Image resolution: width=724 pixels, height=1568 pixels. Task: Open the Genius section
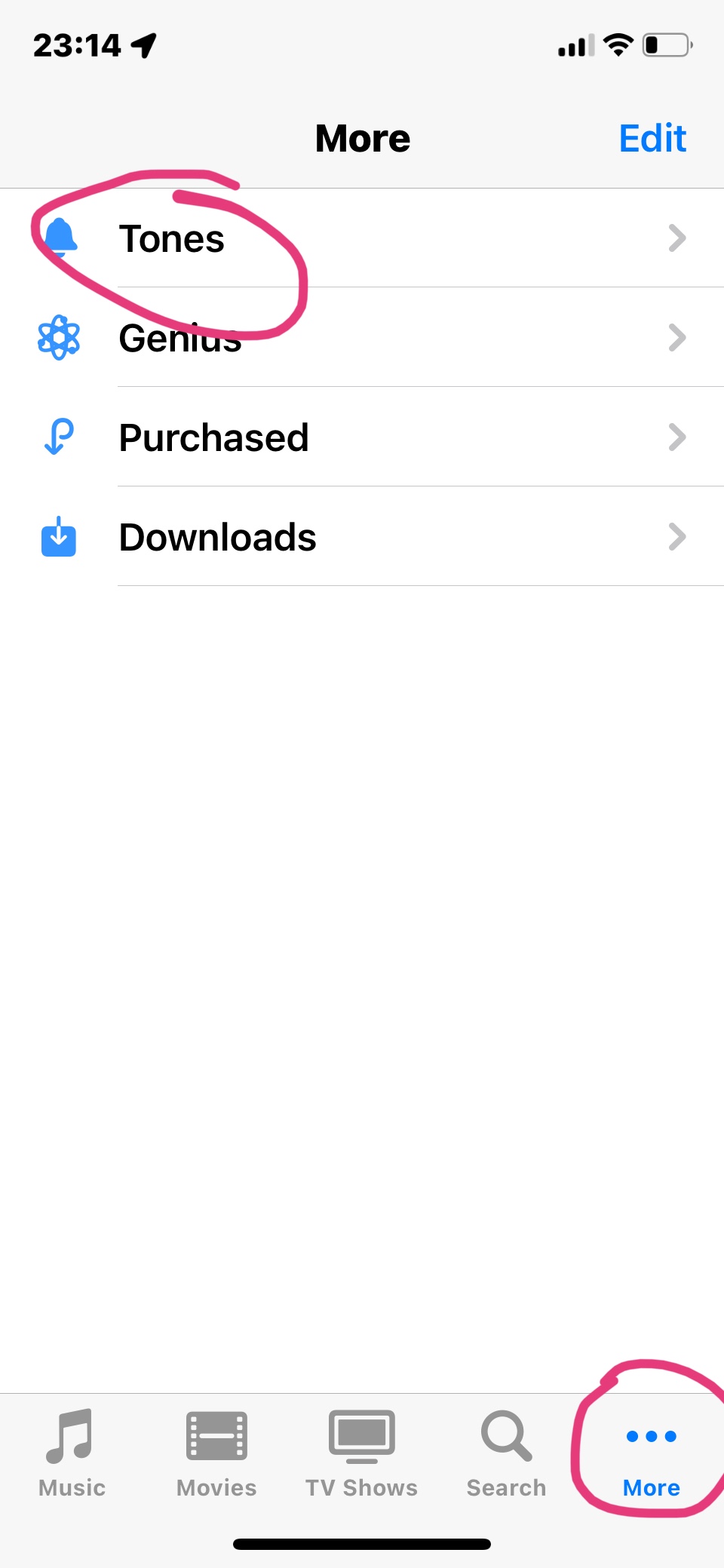click(x=362, y=338)
